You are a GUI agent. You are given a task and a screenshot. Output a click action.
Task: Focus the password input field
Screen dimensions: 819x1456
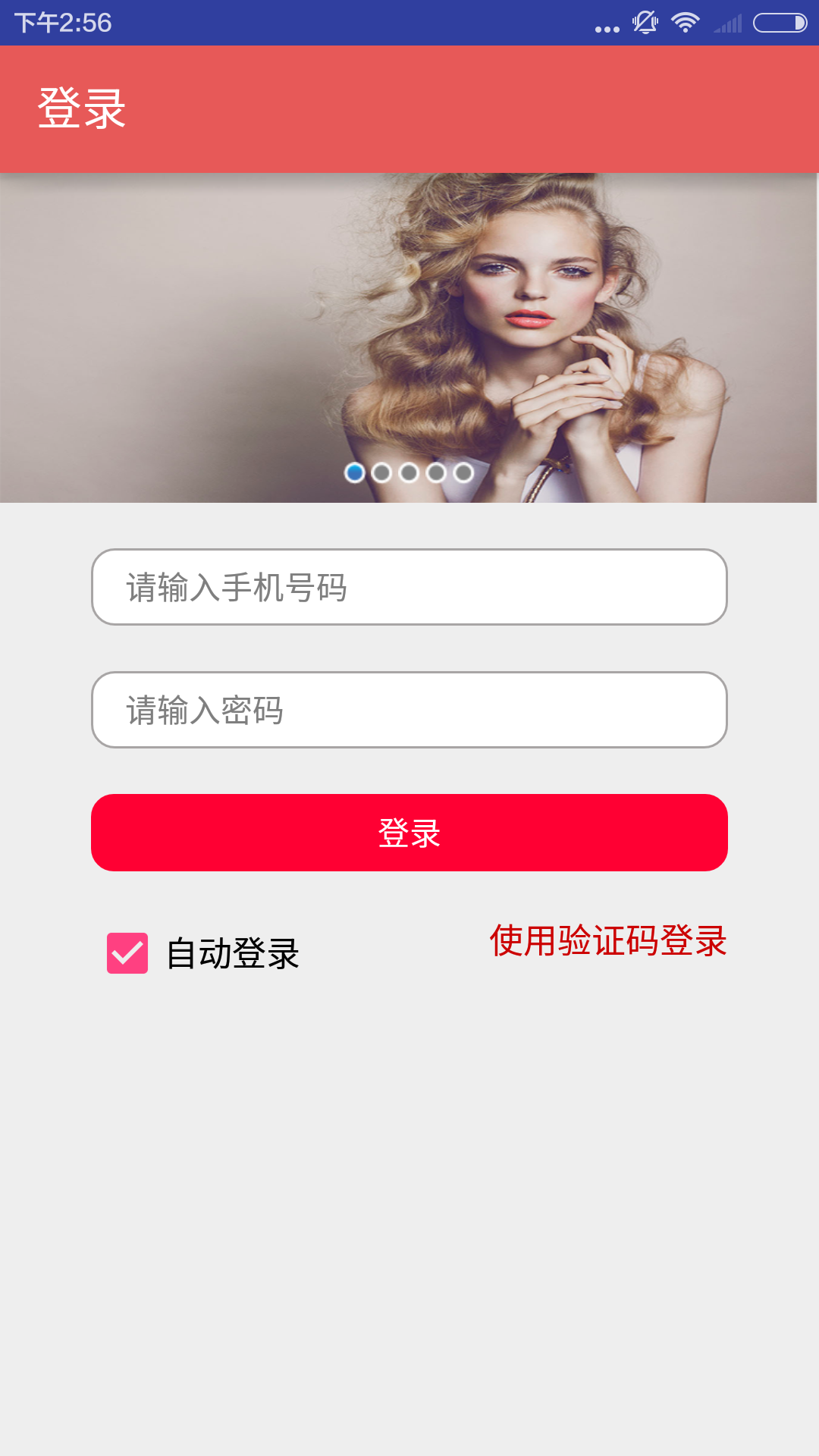tap(409, 710)
